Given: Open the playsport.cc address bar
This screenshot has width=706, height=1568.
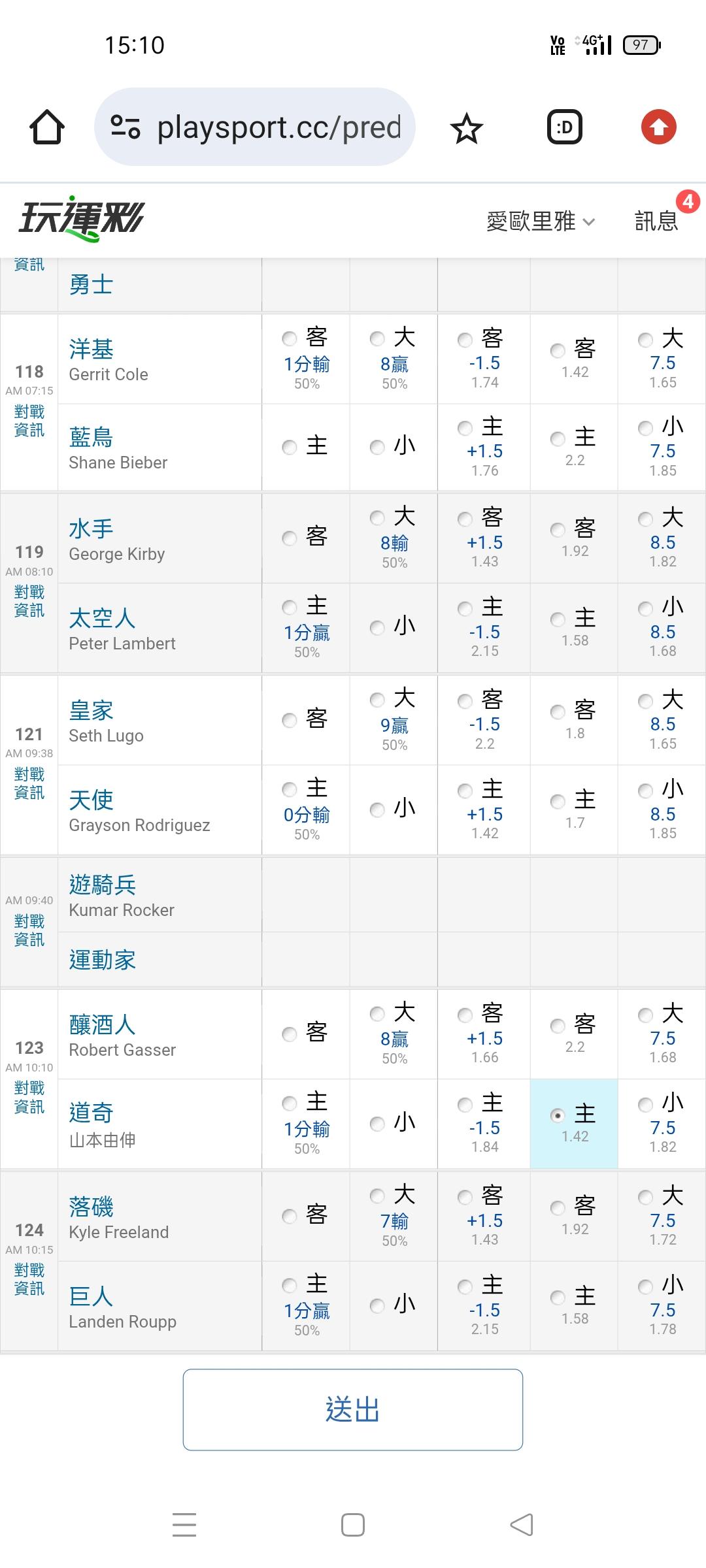Looking at the screenshot, I should pos(255,127).
